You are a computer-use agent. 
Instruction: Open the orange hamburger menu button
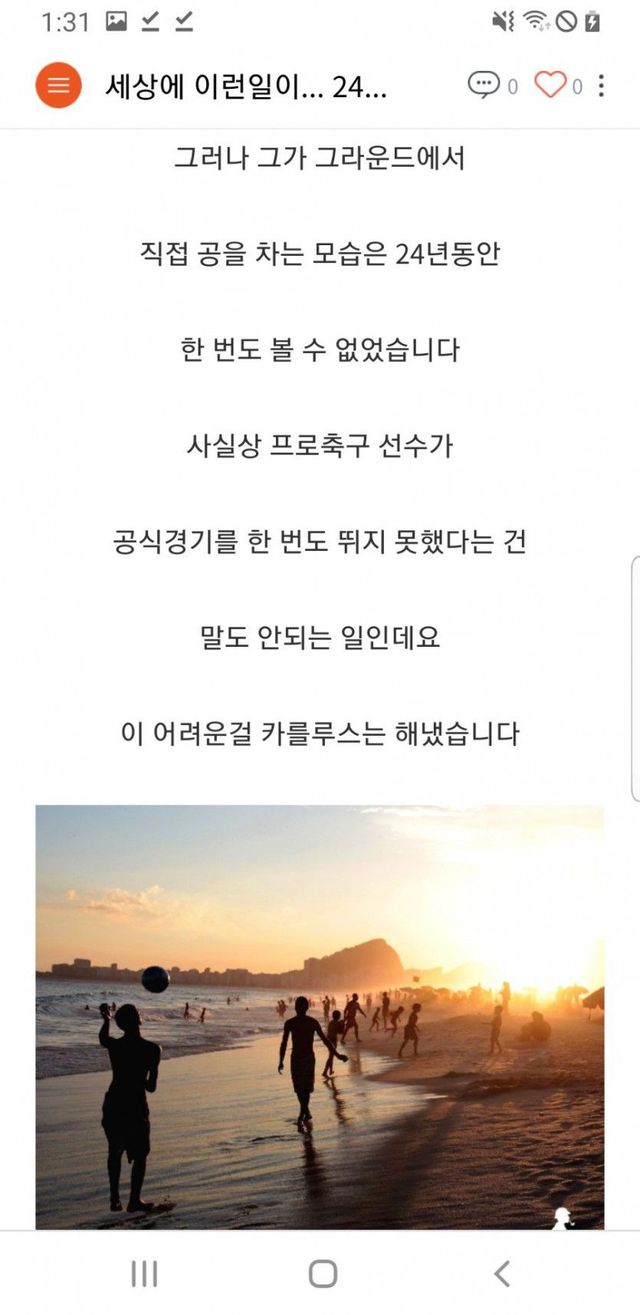click(58, 85)
